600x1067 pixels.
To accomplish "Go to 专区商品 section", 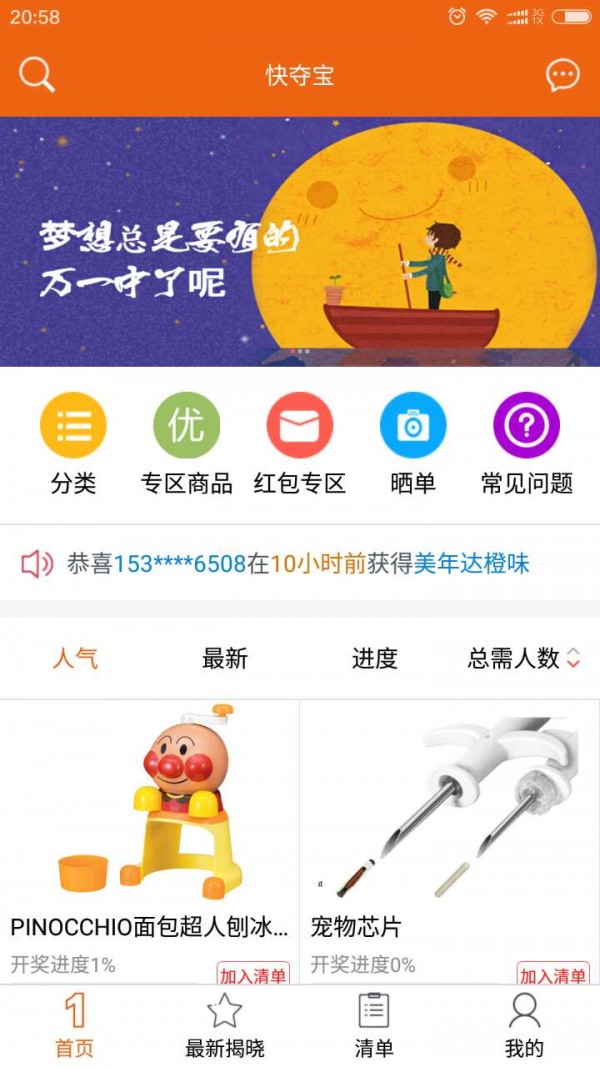I will [x=187, y=443].
